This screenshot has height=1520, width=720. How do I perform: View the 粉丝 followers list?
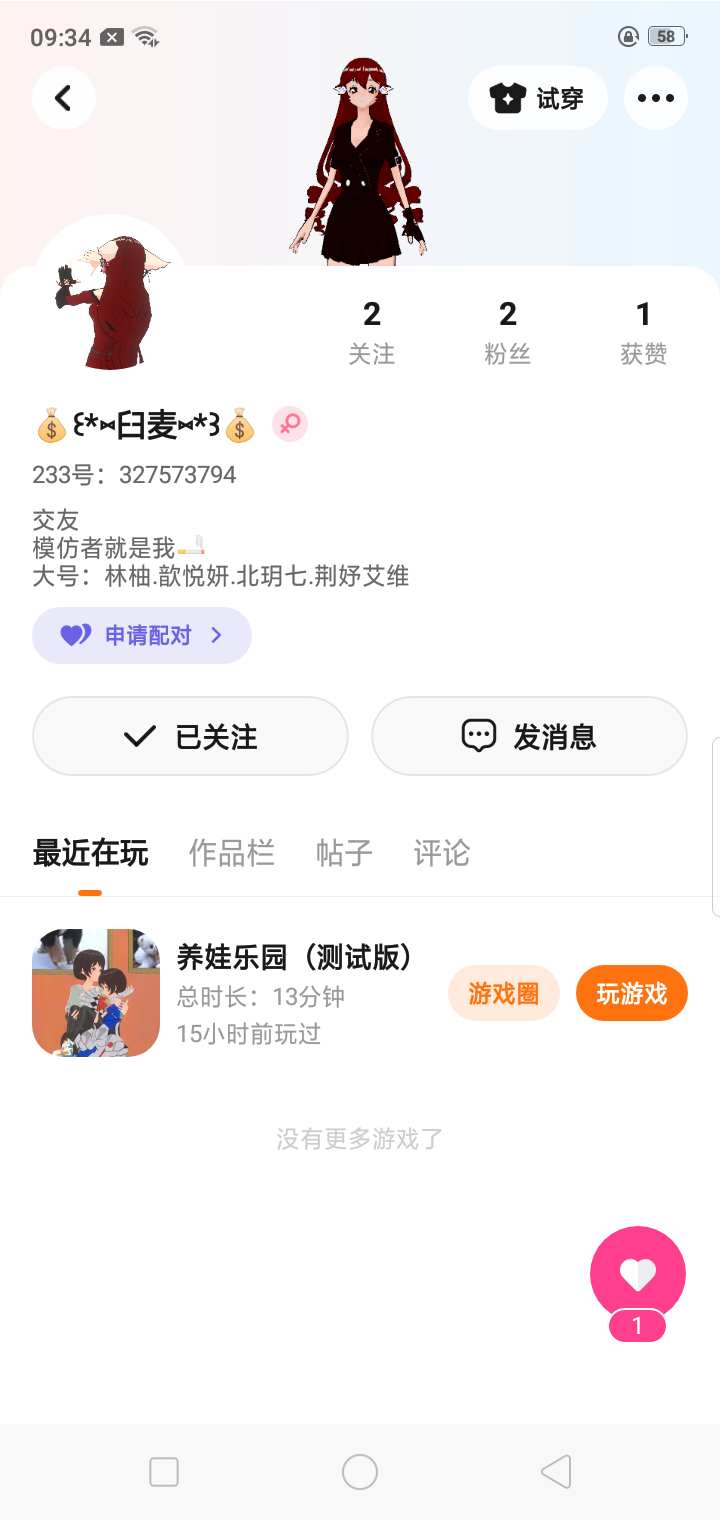pos(508,333)
